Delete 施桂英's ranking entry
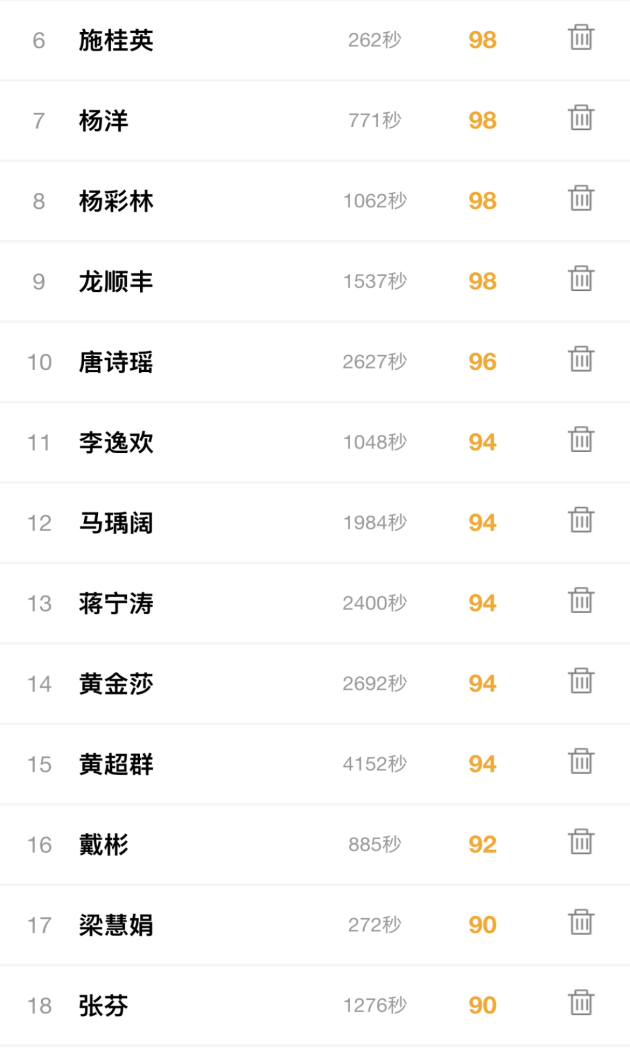 (x=581, y=38)
